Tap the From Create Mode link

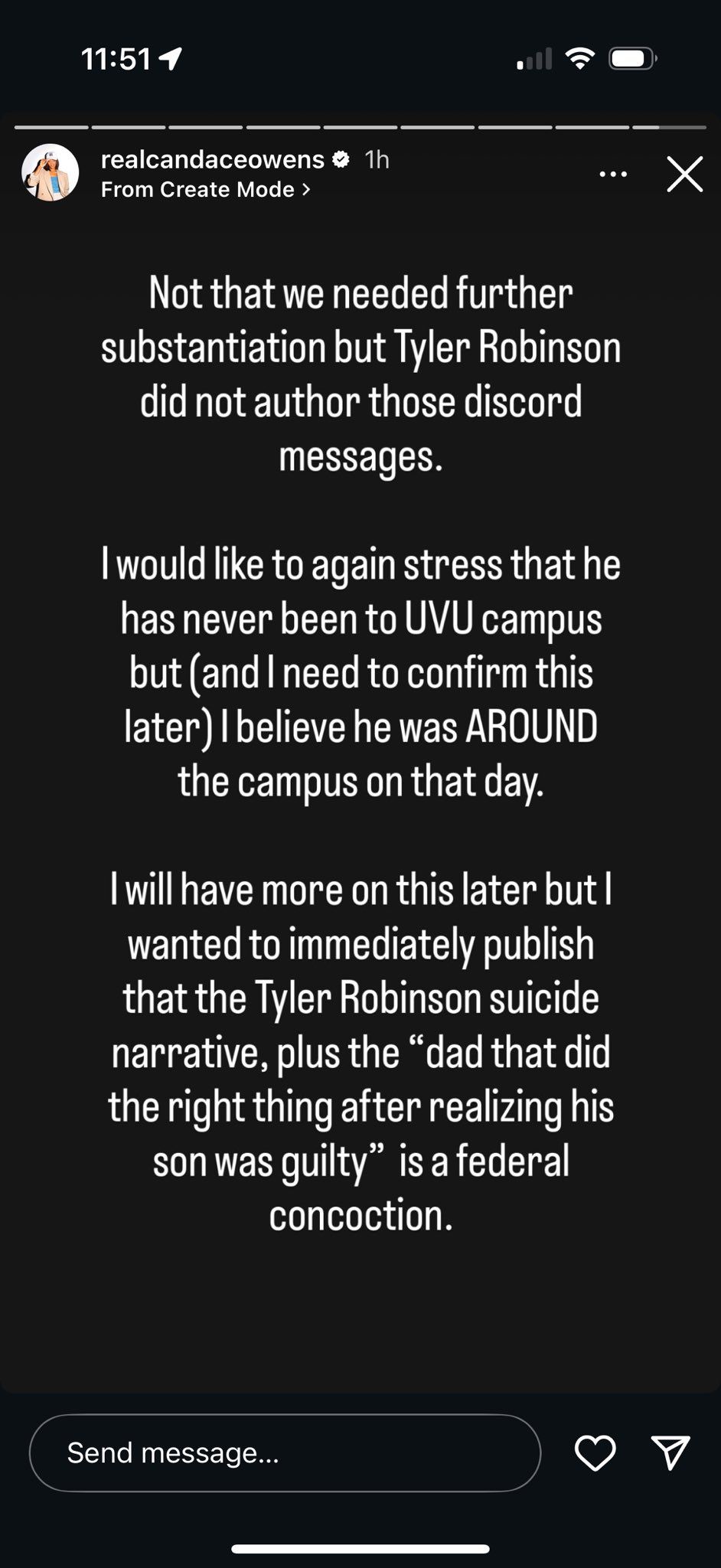(x=205, y=190)
